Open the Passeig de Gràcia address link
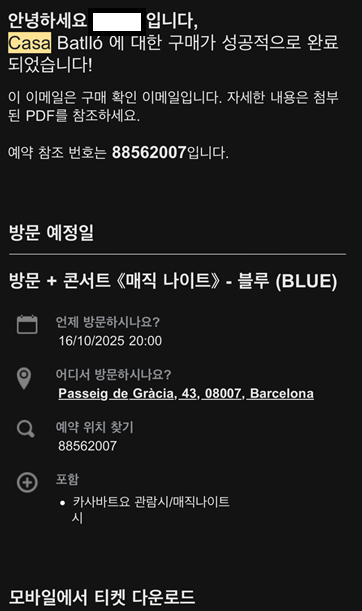Image resolution: width=362 pixels, height=611 pixels. (186, 394)
